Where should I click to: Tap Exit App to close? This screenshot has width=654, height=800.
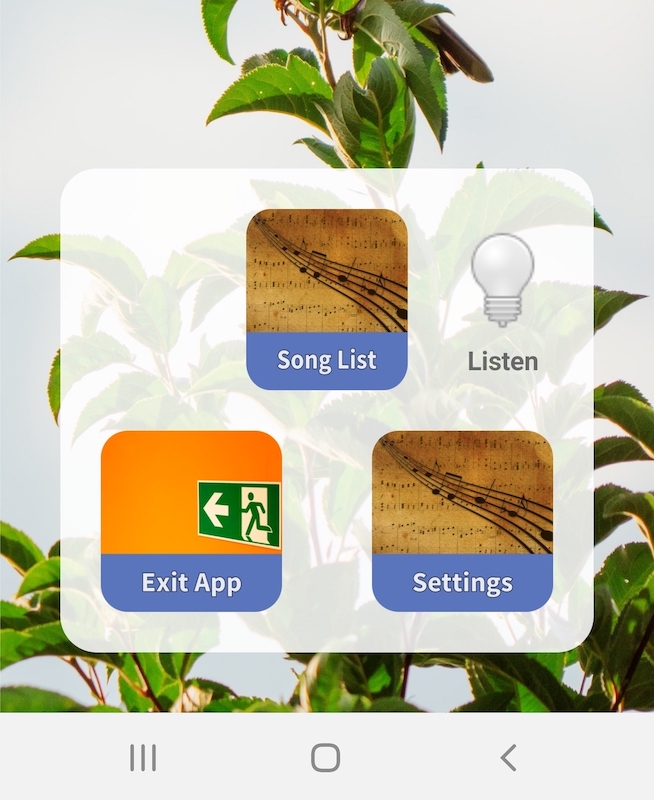[x=191, y=520]
